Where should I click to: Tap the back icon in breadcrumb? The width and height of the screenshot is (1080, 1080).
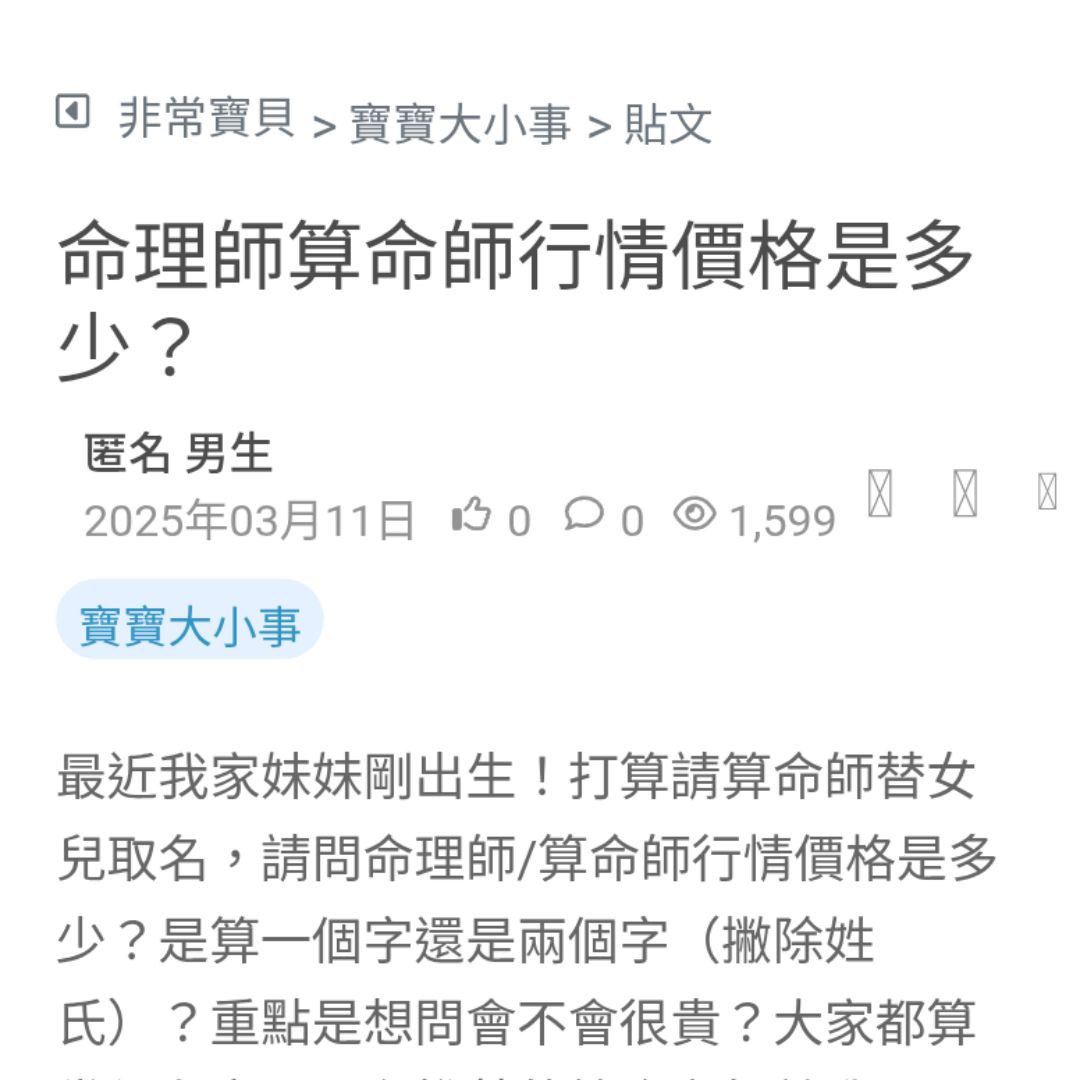tap(72, 112)
